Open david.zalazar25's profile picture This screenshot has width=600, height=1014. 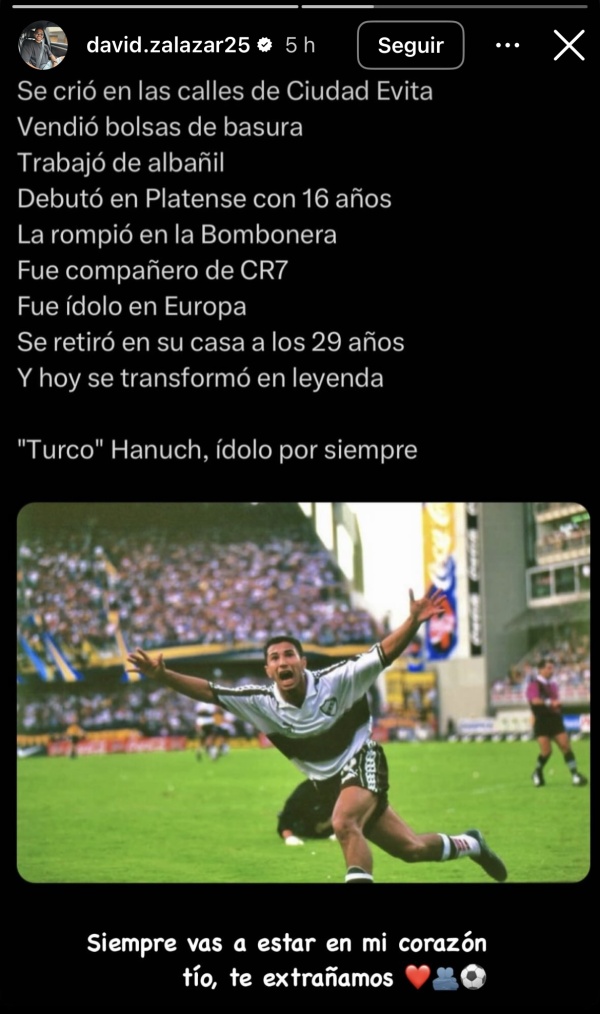tap(43, 45)
